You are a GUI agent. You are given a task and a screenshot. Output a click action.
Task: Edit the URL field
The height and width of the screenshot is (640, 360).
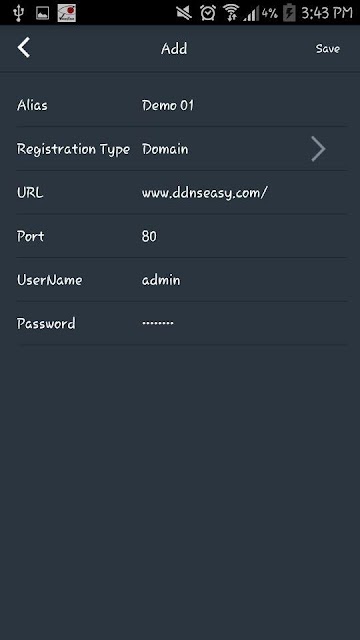point(244,193)
